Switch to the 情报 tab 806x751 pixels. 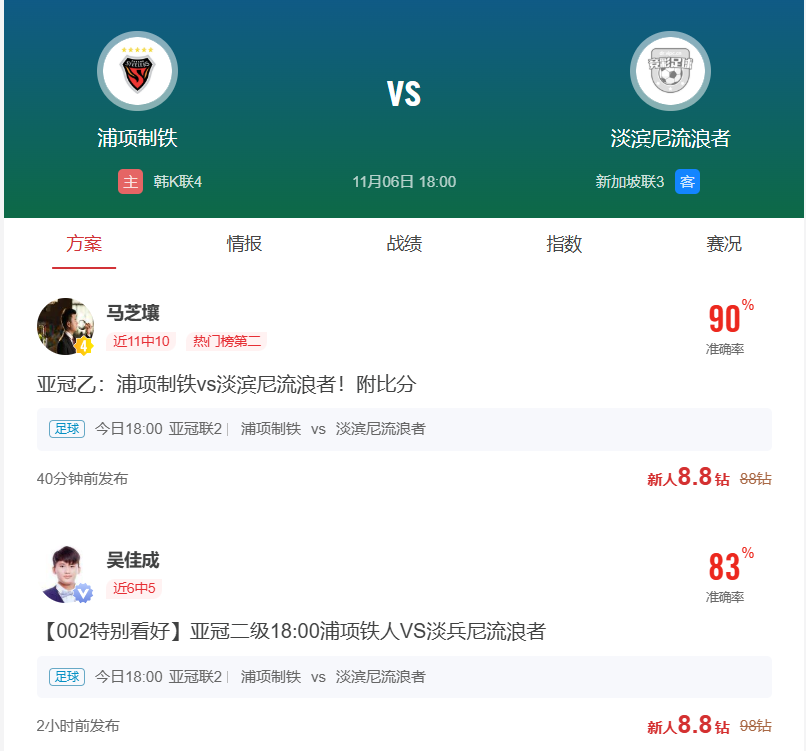(244, 244)
